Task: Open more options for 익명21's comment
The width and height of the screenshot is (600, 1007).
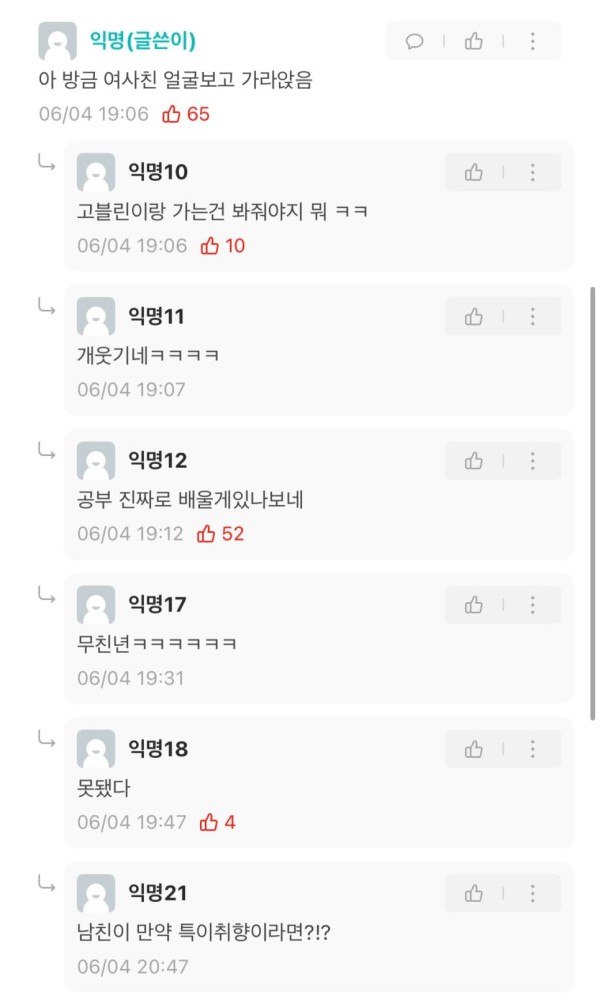Action: pos(532,893)
